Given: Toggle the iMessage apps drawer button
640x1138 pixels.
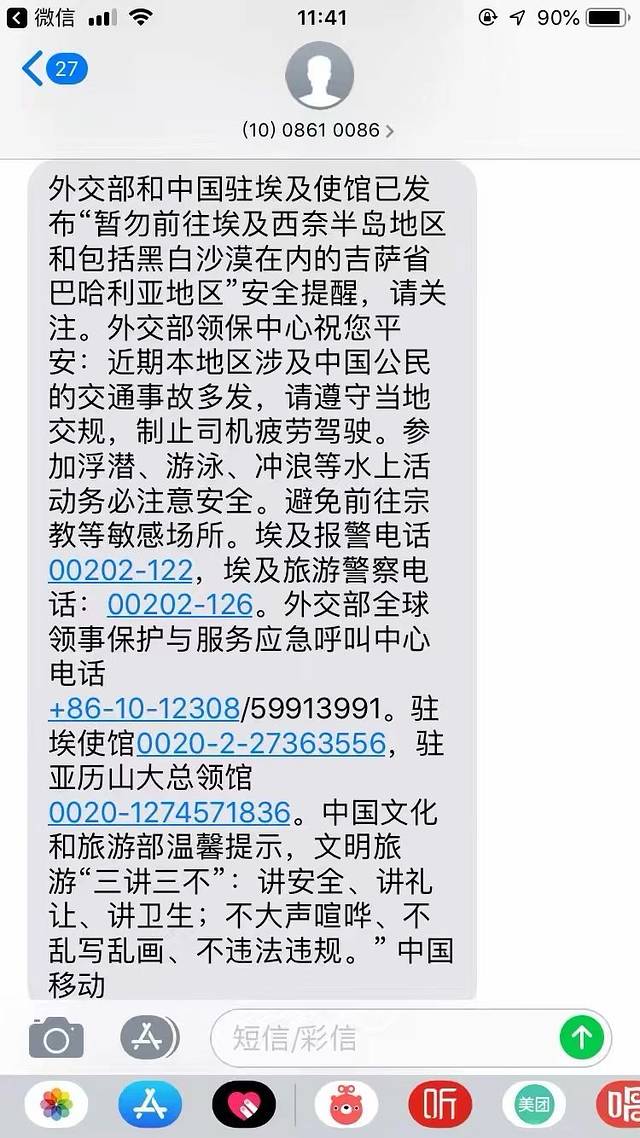Looking at the screenshot, I should [x=149, y=1036].
